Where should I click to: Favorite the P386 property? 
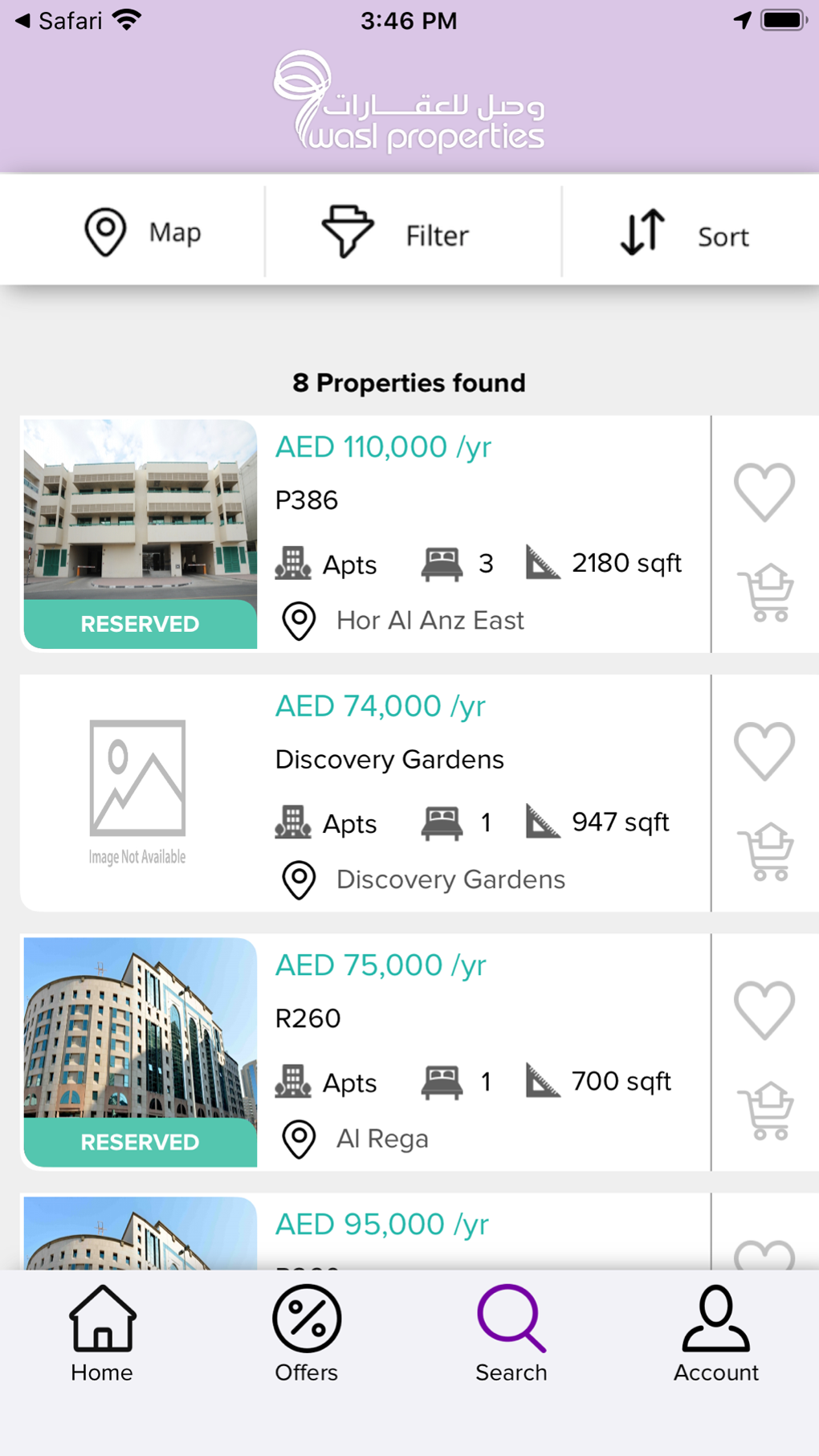pos(764,491)
